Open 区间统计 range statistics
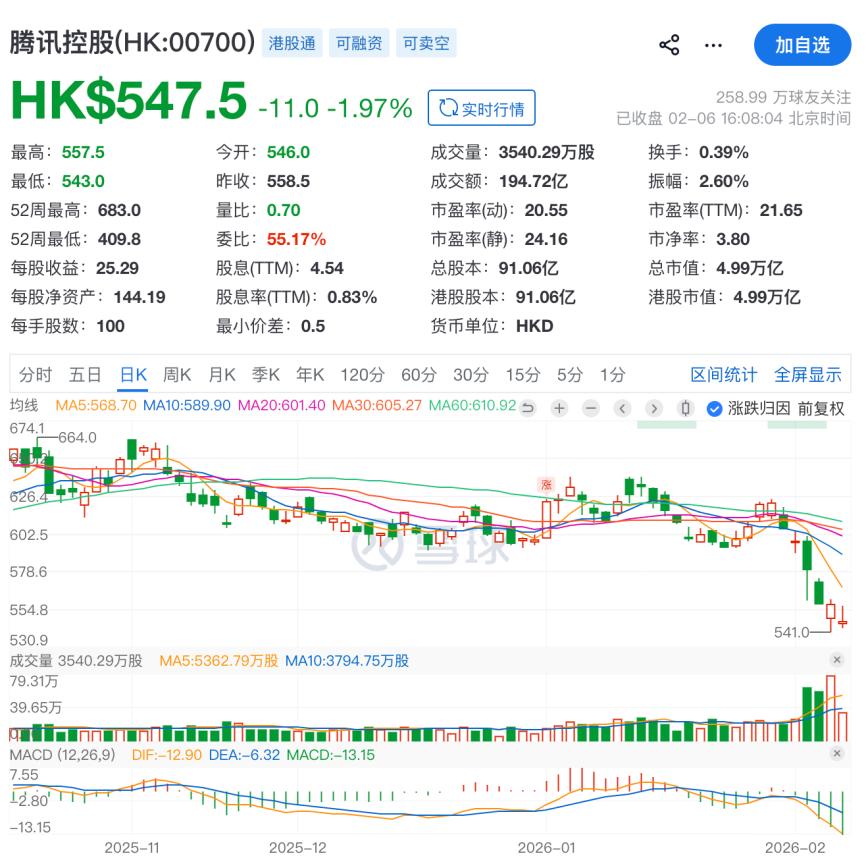This screenshot has width=866, height=860. 724,375
